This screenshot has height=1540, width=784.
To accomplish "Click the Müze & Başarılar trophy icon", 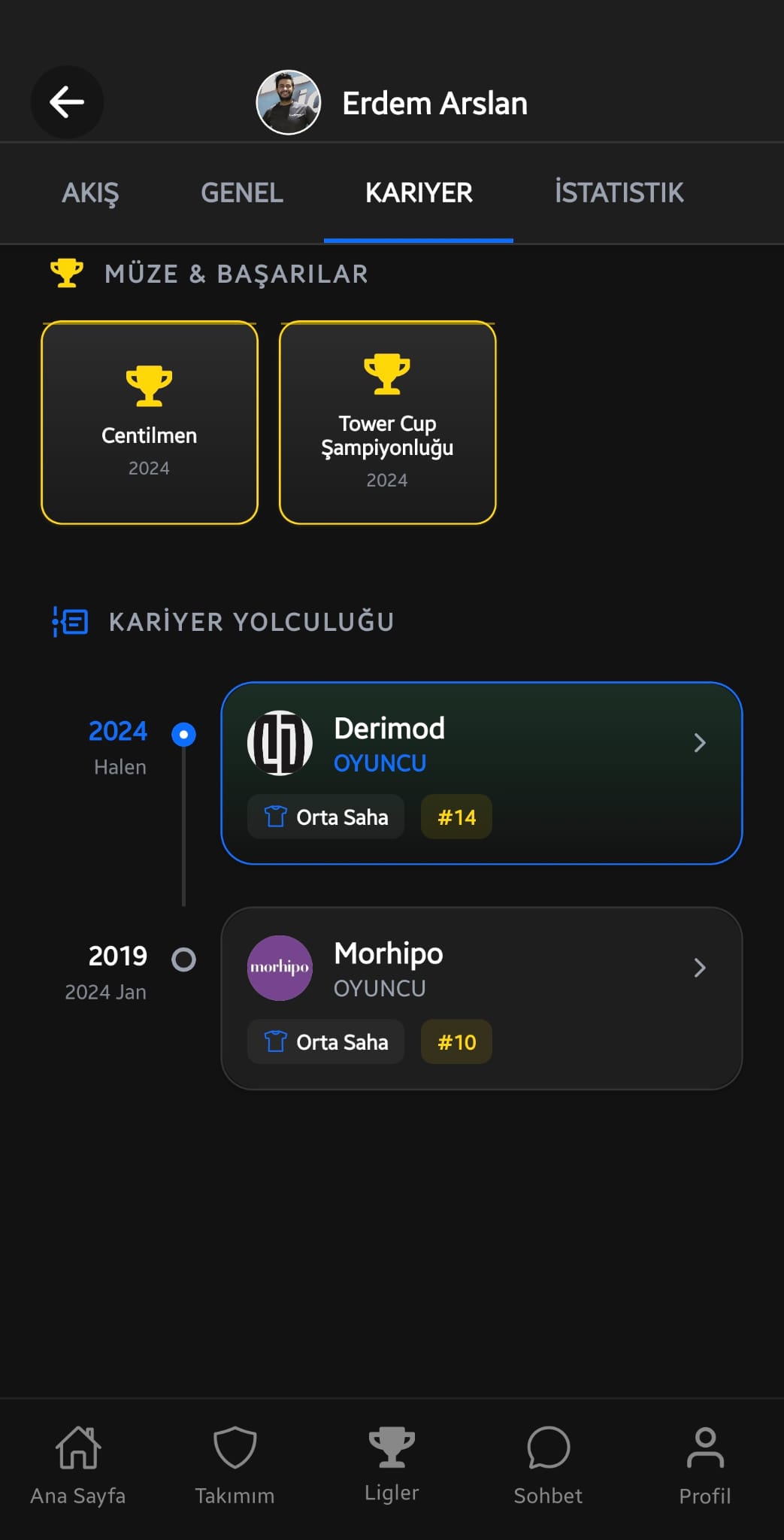I will click(x=66, y=272).
